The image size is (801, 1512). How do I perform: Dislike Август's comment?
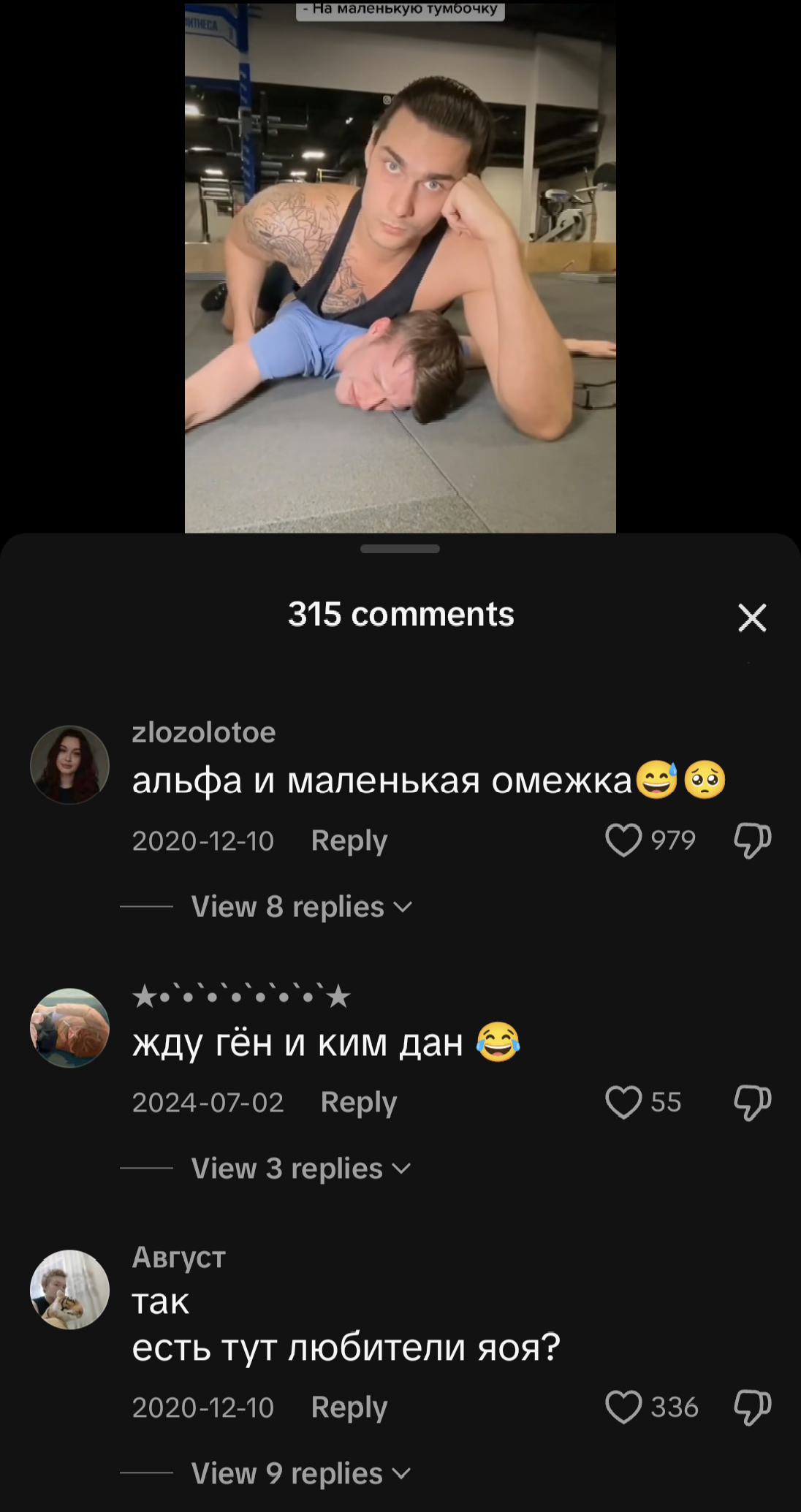[x=753, y=1407]
